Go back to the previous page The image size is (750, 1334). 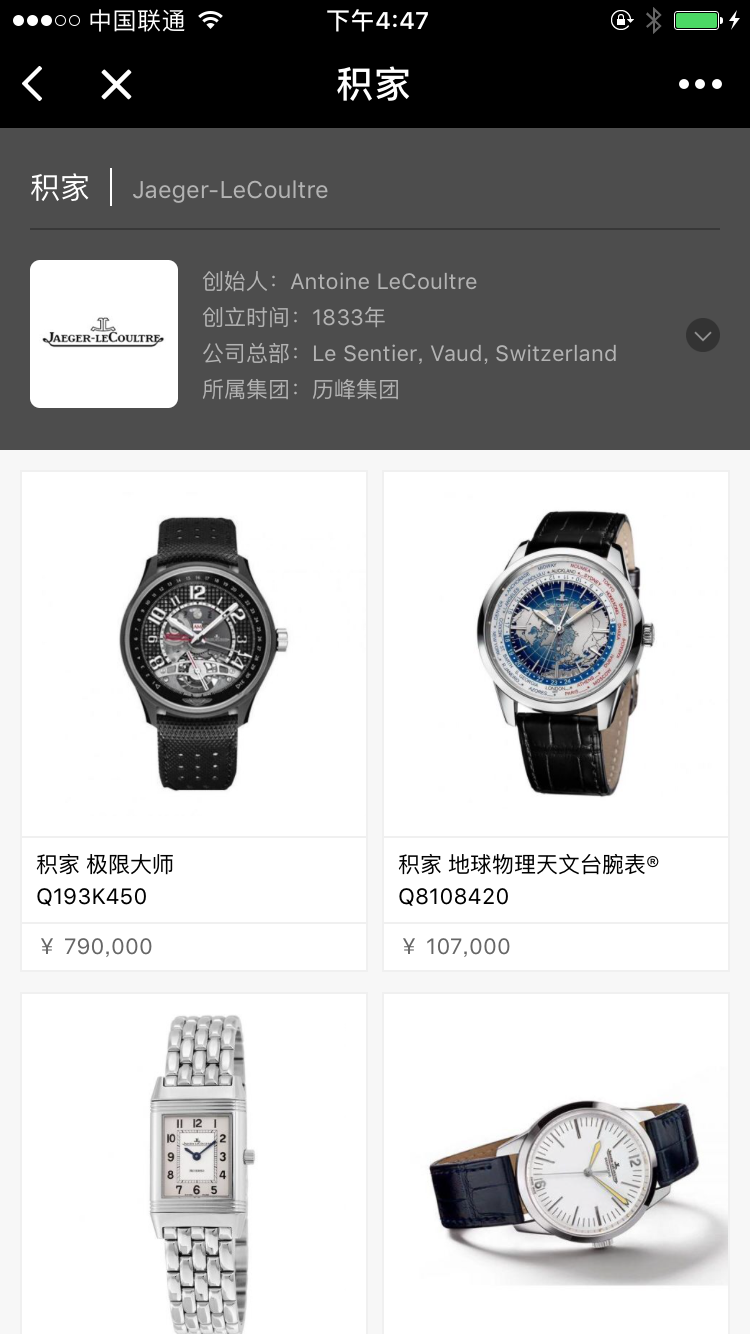[33, 85]
